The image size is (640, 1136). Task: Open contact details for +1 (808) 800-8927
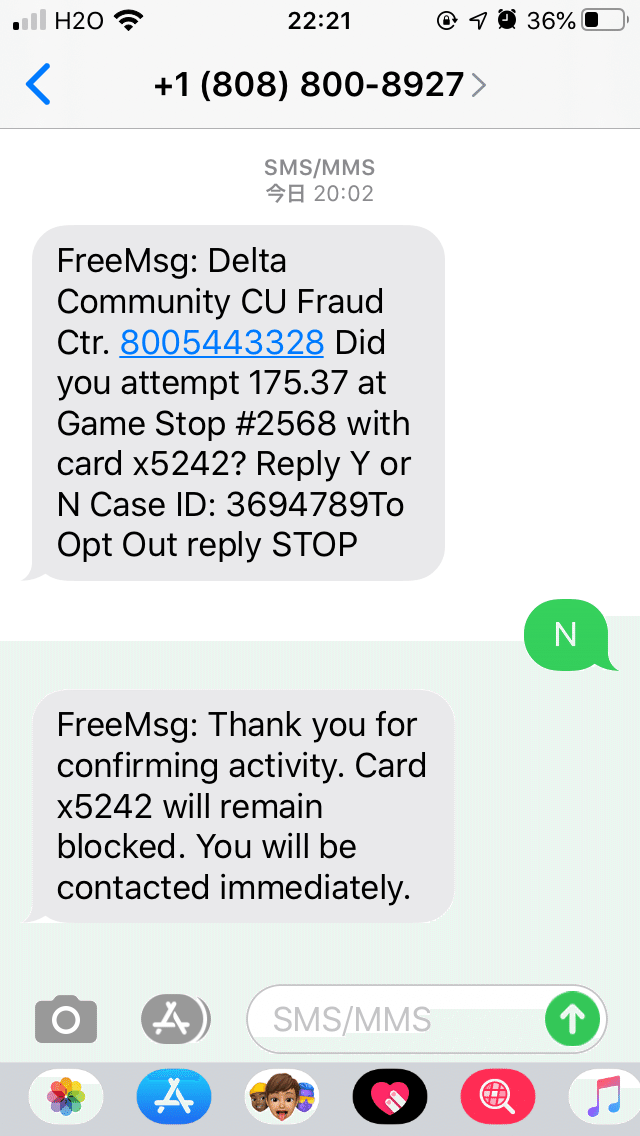320,85
